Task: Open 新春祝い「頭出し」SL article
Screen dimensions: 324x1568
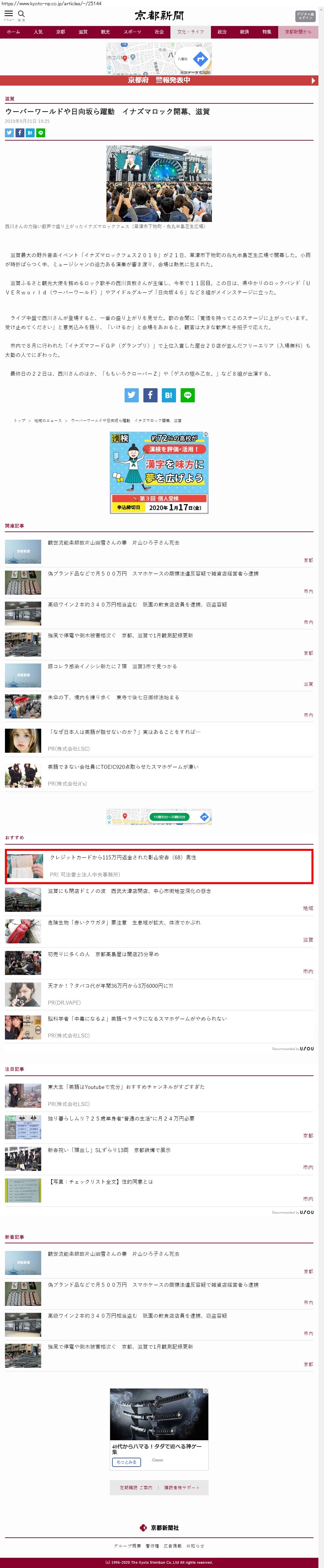Action: tap(109, 1150)
